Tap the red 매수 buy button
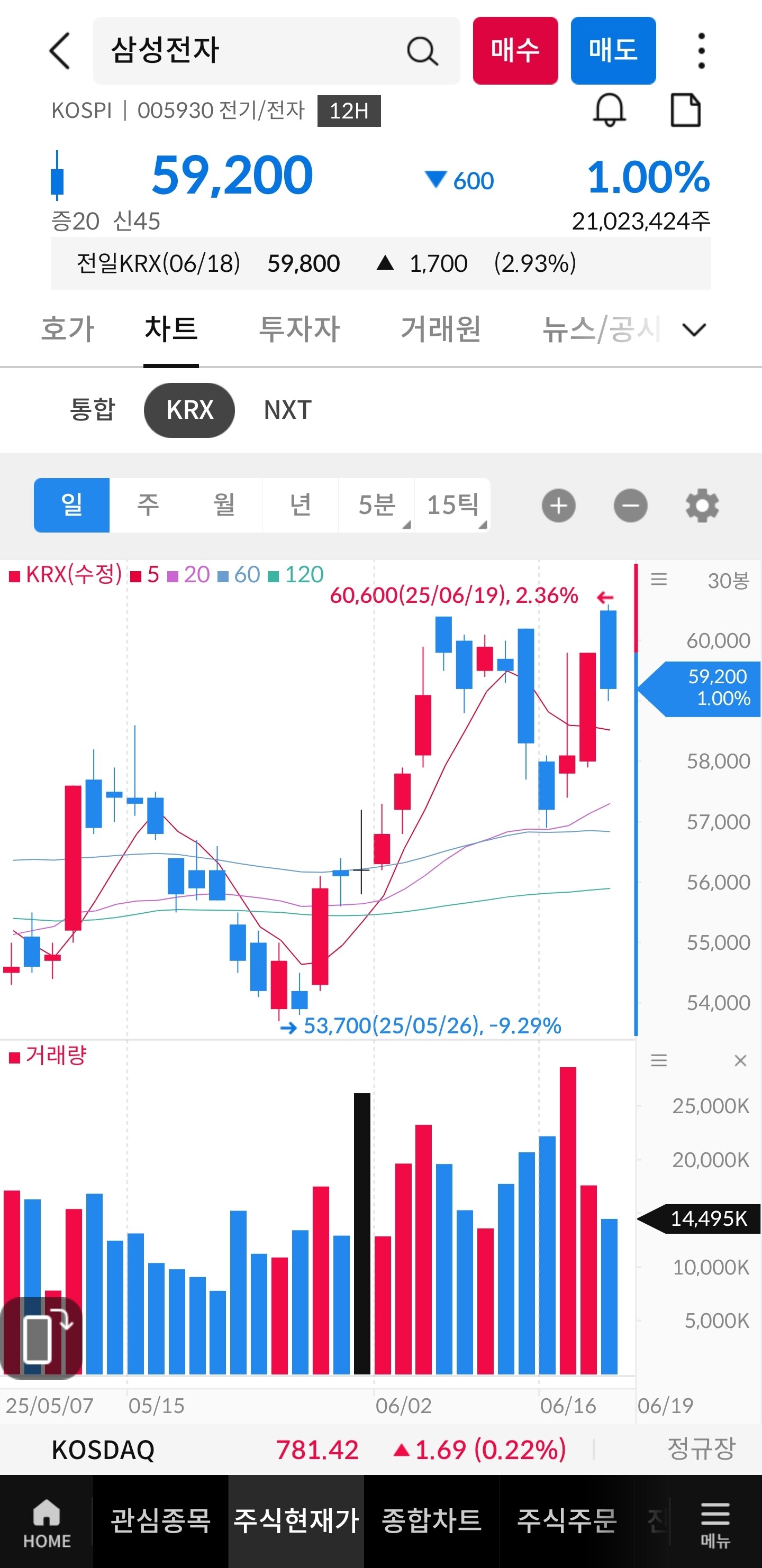This screenshot has height=1568, width=762. click(x=515, y=51)
